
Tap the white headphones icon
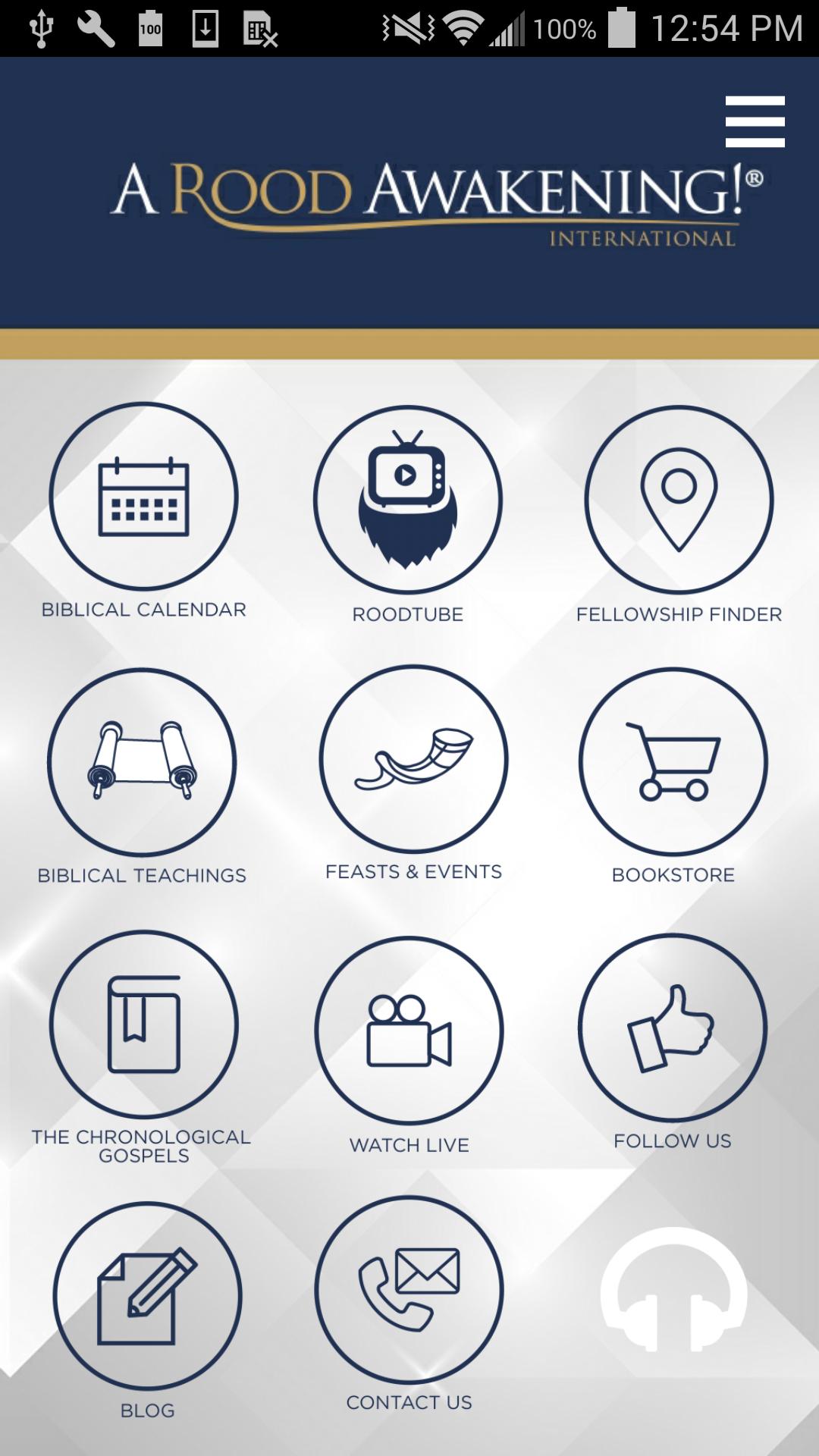click(x=673, y=1290)
